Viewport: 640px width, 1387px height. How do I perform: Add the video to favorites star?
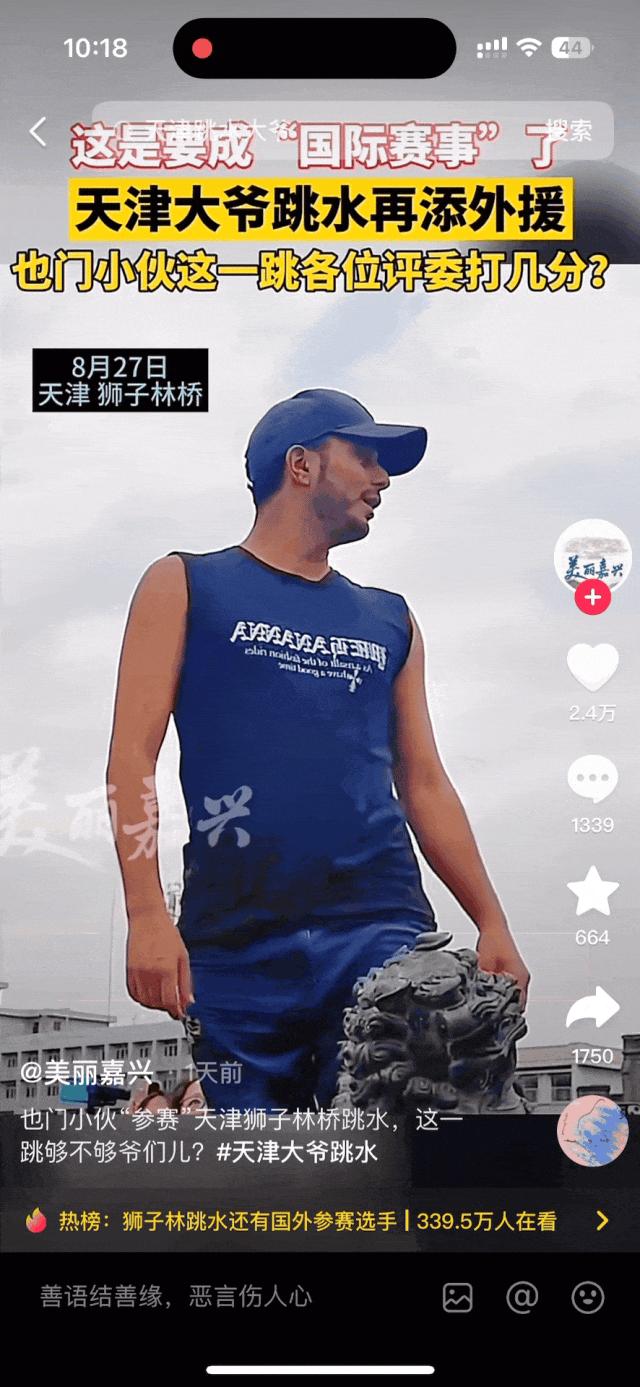click(593, 893)
